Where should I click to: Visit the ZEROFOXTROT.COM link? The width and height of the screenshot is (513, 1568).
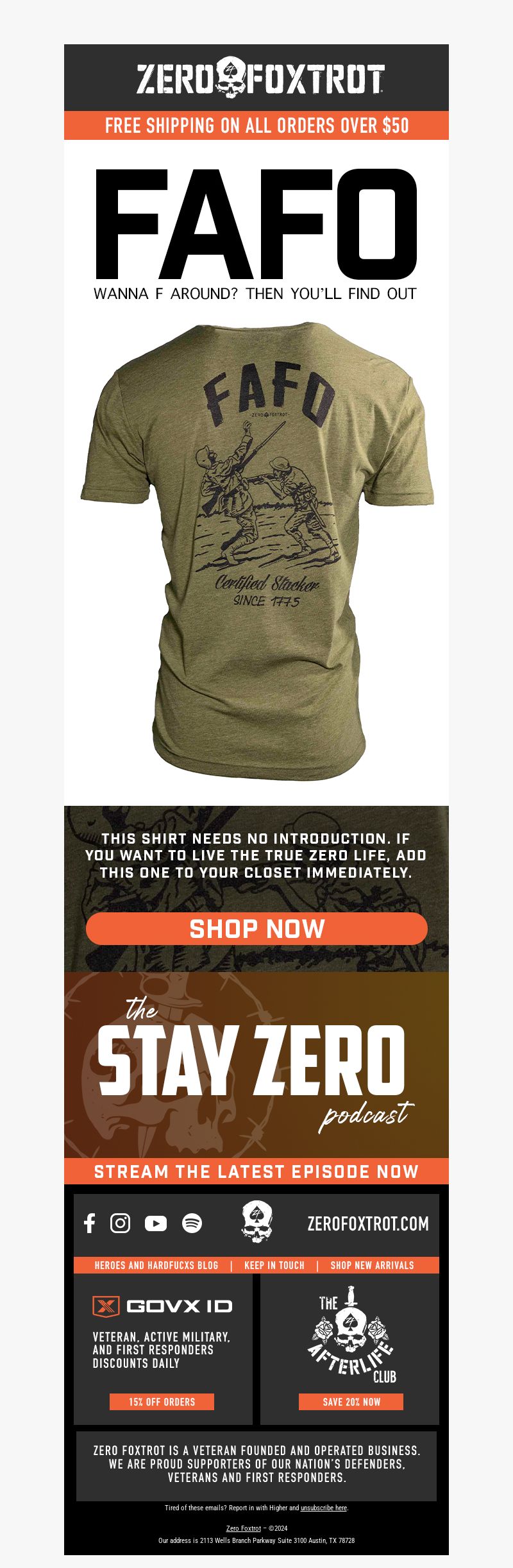point(367,1223)
